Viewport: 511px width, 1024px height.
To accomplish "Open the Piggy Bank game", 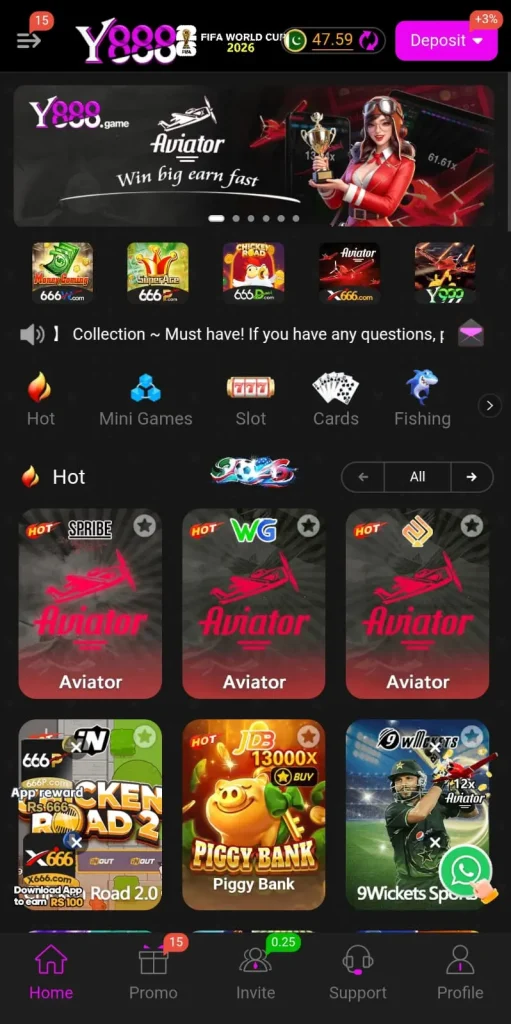I will (x=254, y=814).
